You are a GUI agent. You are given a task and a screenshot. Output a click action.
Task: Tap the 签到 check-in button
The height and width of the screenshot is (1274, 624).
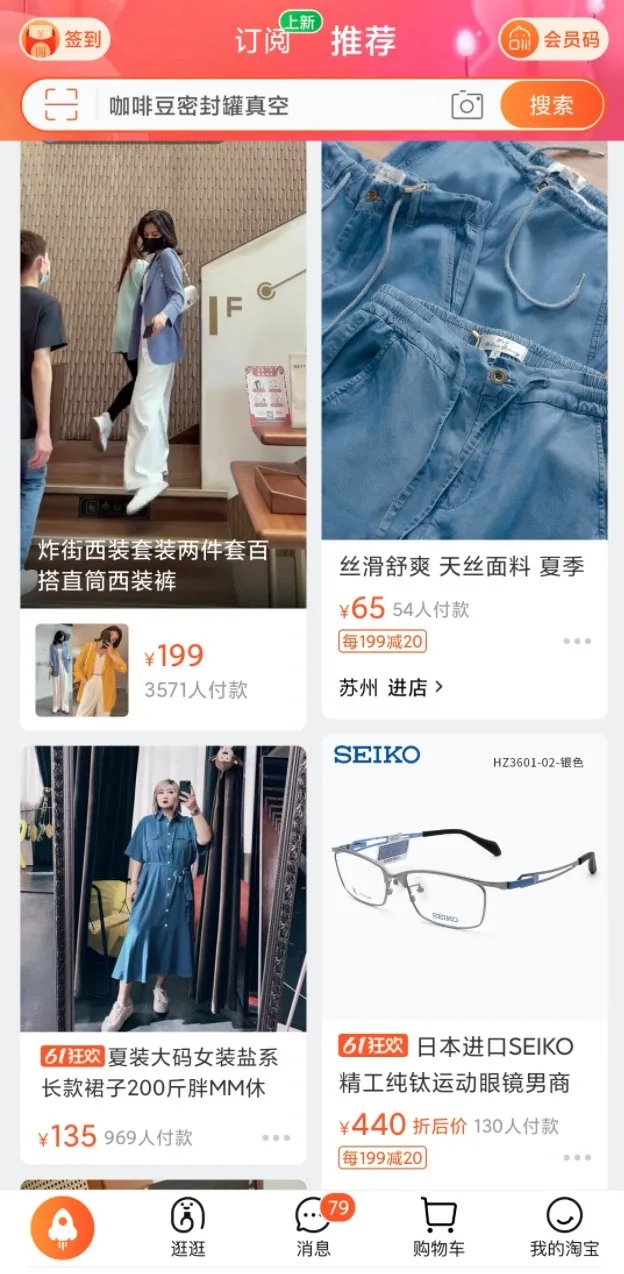pyautogui.click(x=64, y=40)
